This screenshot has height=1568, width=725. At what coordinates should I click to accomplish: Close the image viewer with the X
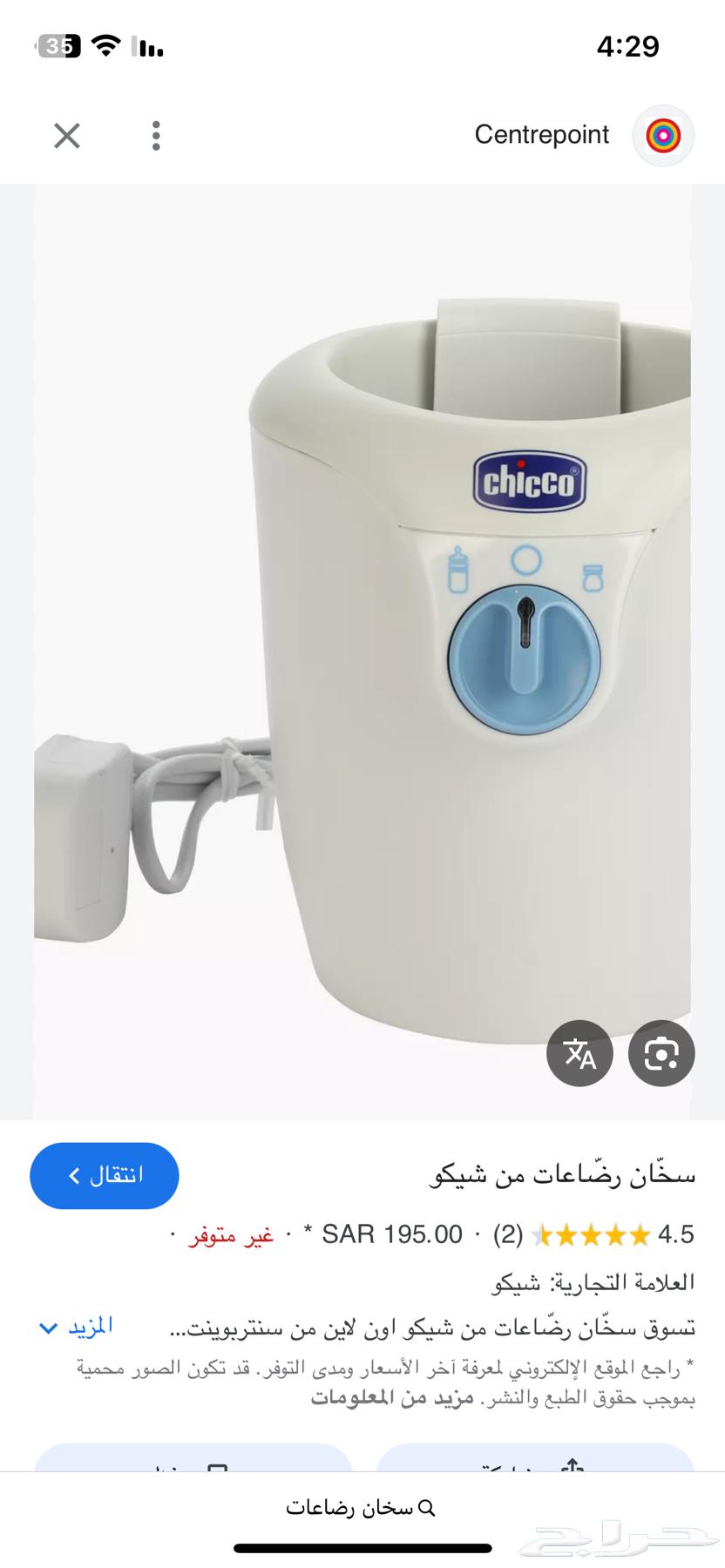(67, 136)
